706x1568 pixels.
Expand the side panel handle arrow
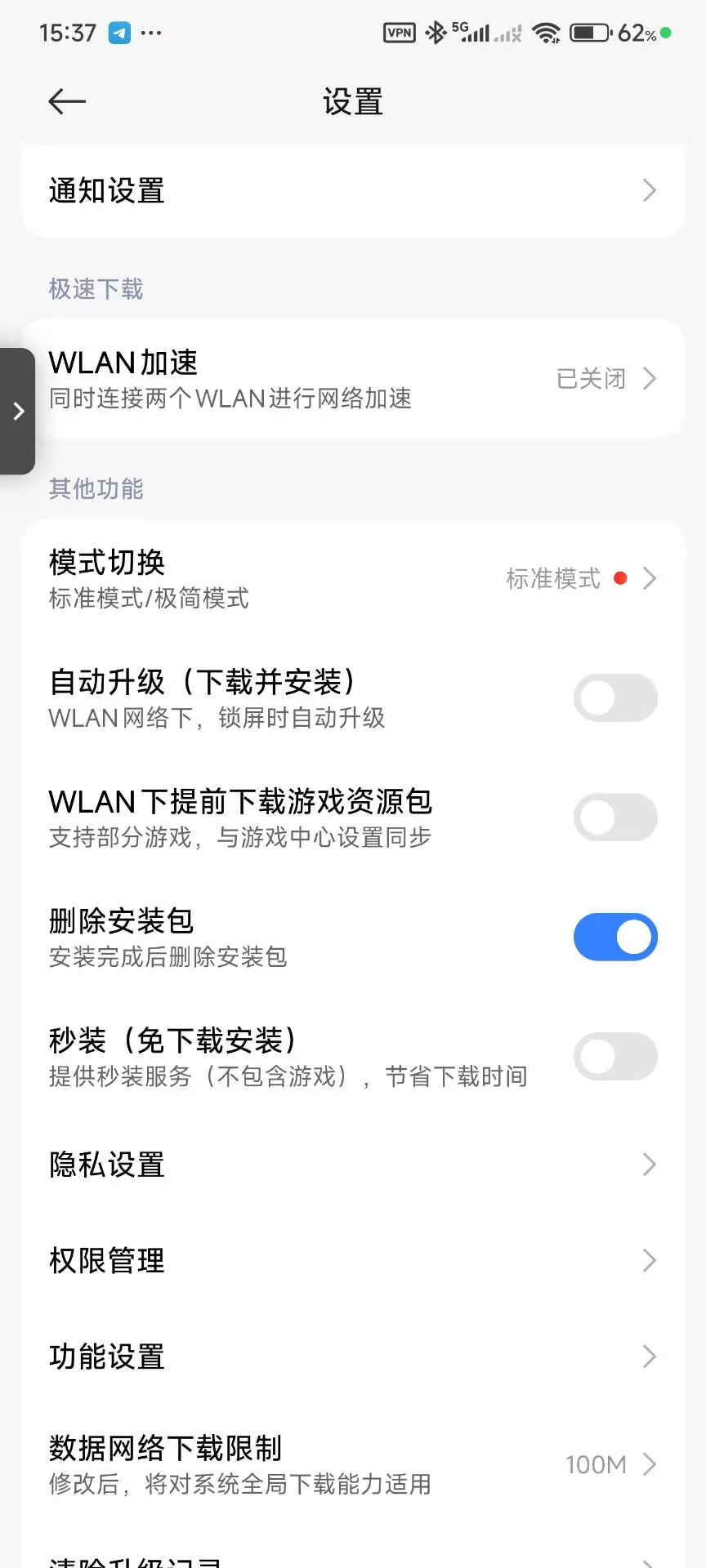18,411
